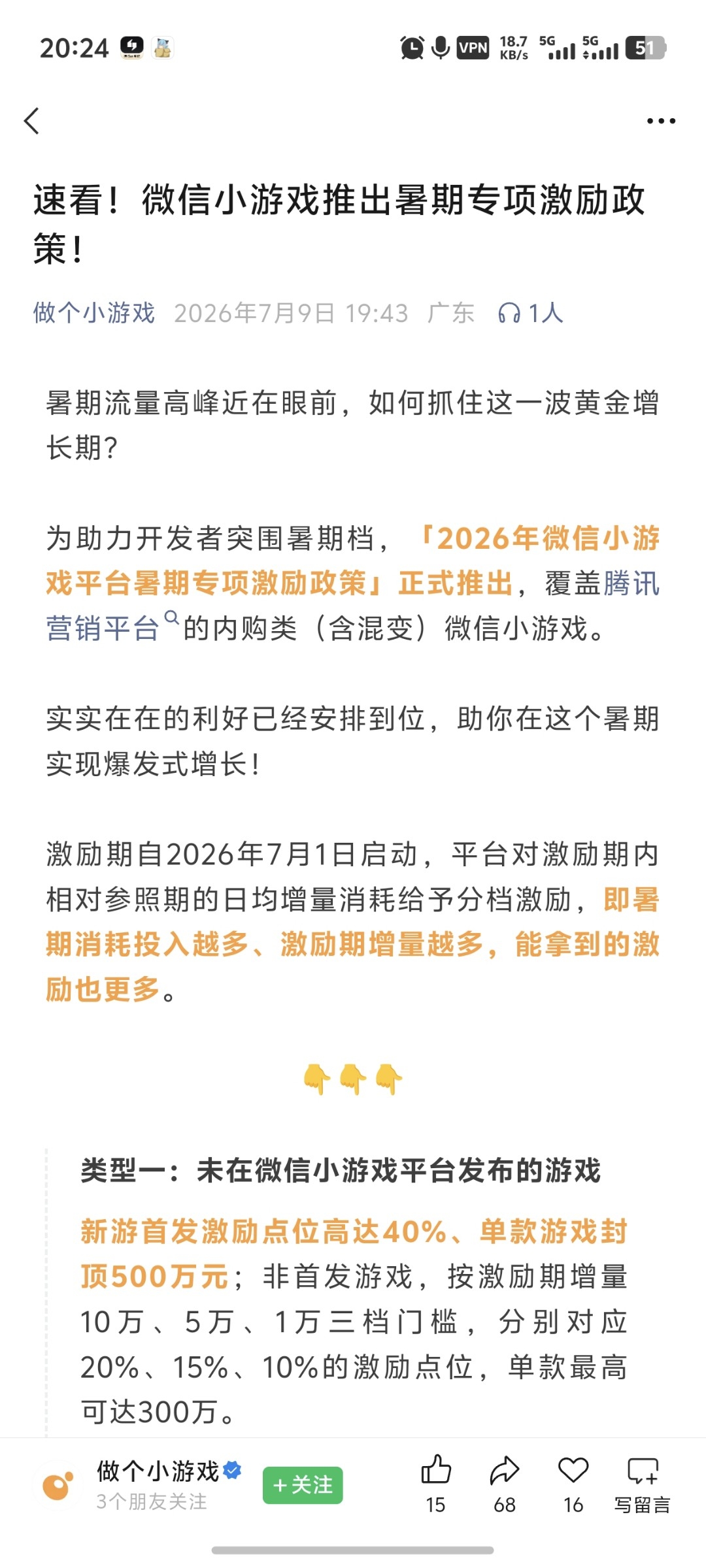Share the article via the arrow icon
Screen dimensions: 706x1568
click(505, 1484)
